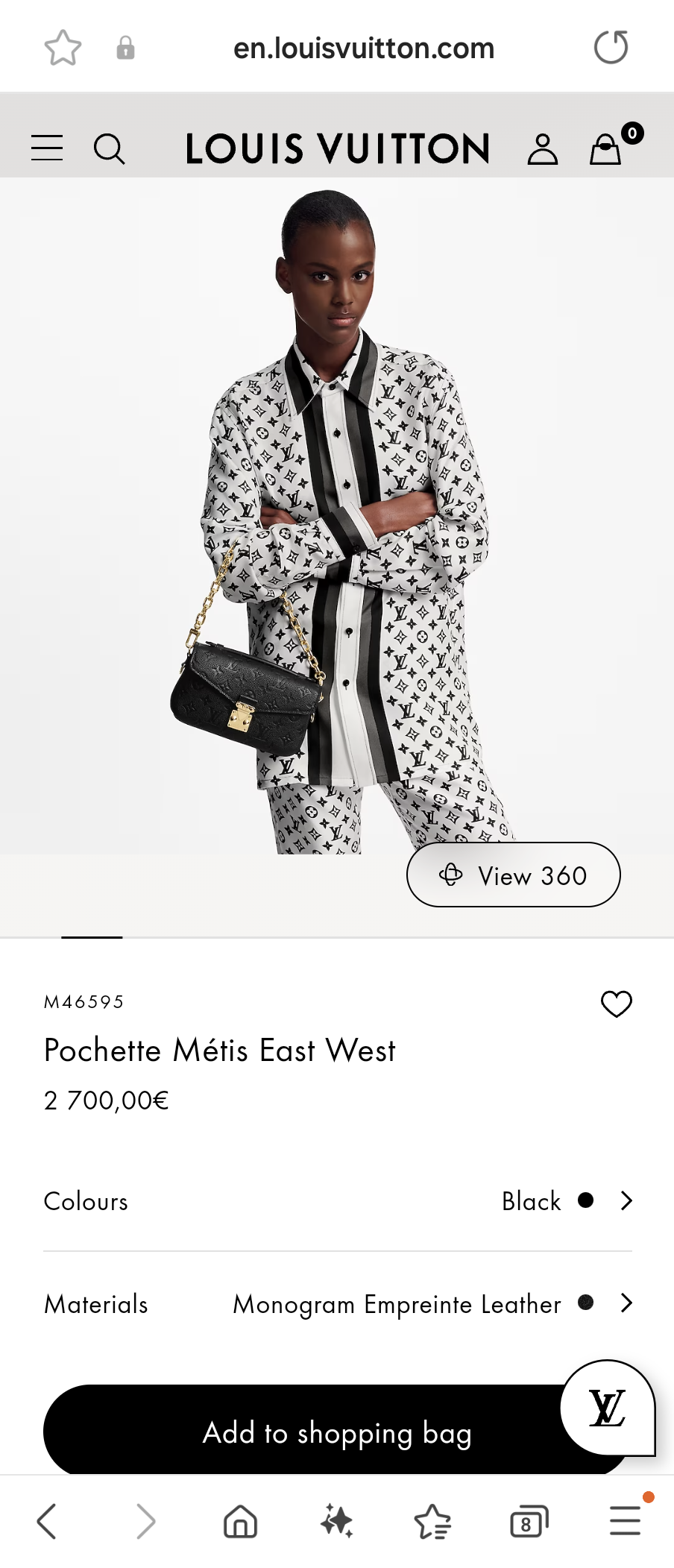
Task: Tap the Louis Vuitton logo
Action: 337,147
